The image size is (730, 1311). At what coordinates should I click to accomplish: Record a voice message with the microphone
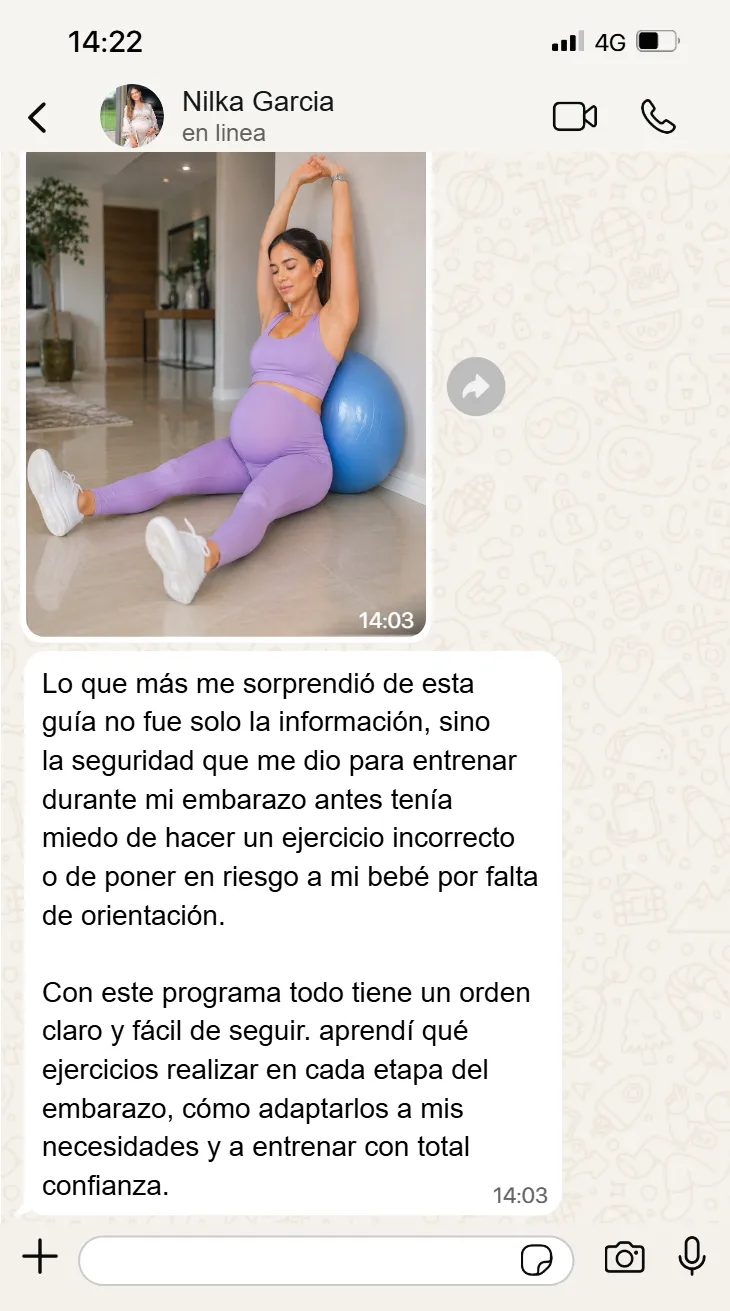click(x=692, y=1256)
